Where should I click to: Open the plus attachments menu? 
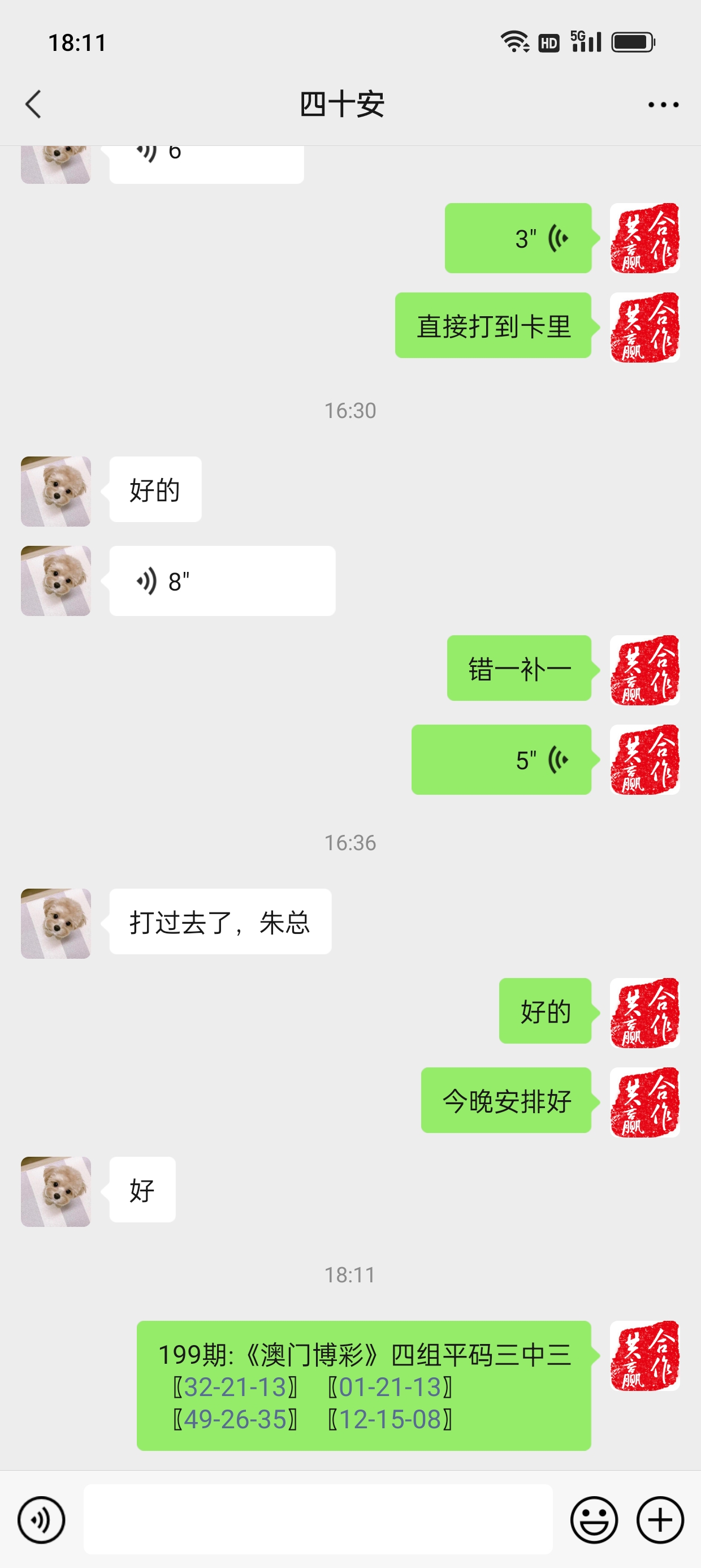click(660, 1519)
